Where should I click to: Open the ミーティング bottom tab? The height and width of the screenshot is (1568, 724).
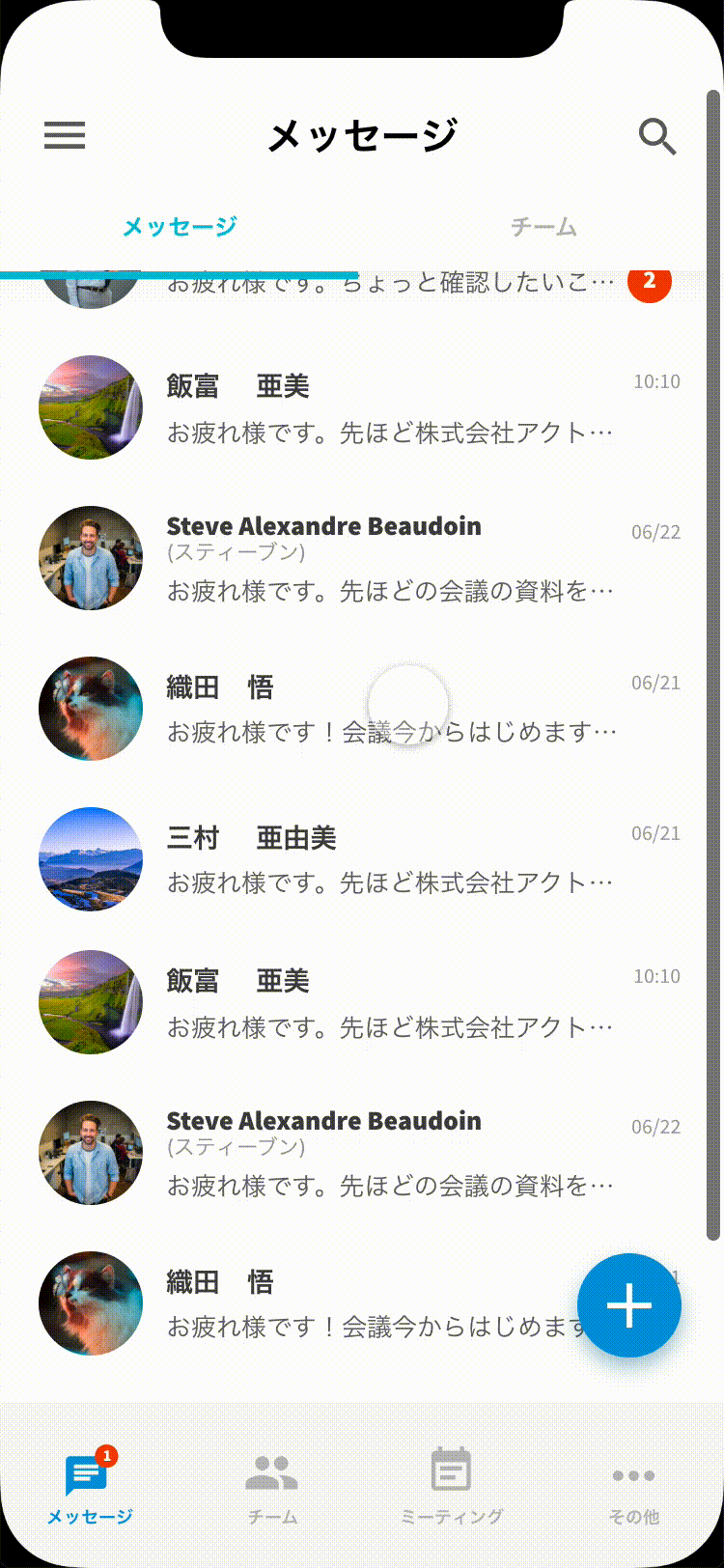pyautogui.click(x=451, y=1489)
